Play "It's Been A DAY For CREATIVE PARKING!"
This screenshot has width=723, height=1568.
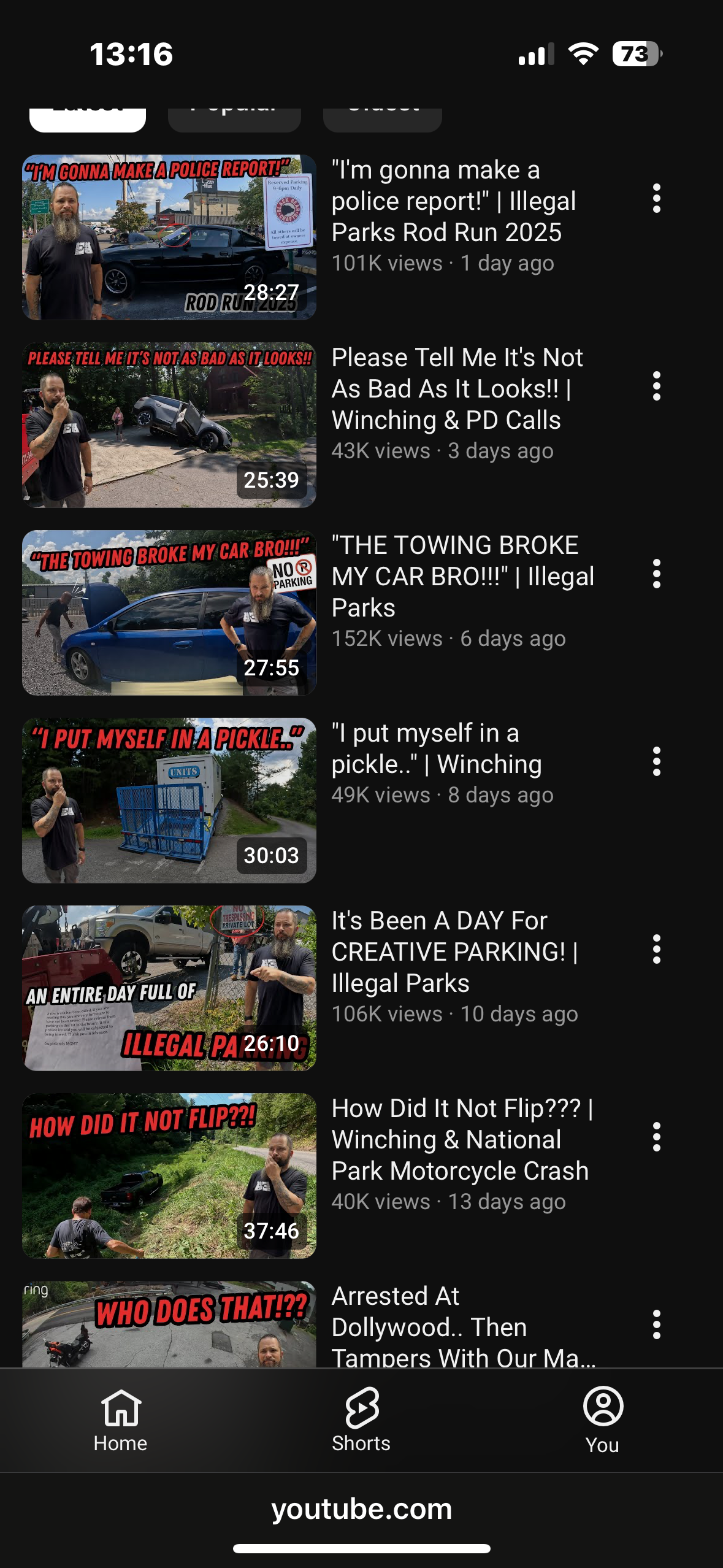click(169, 988)
